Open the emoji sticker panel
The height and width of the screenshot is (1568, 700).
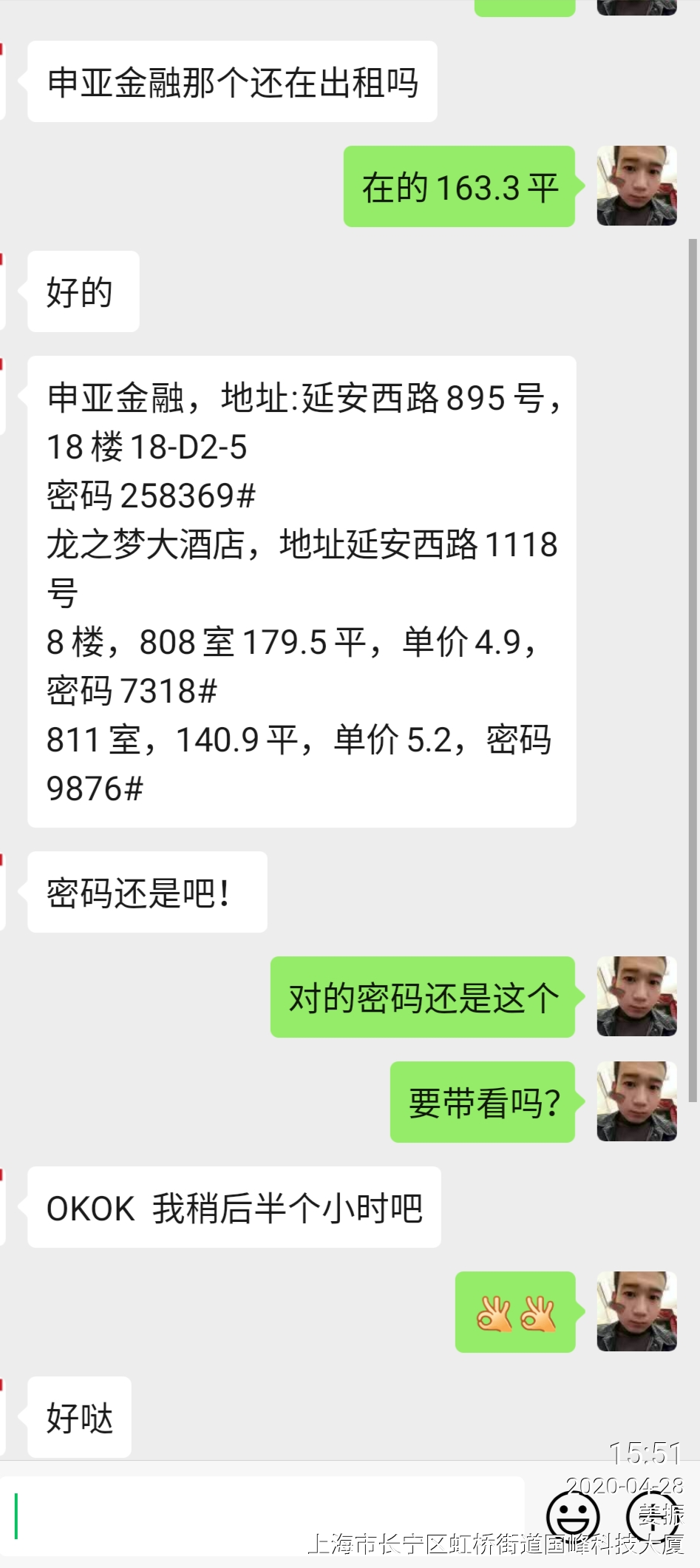[573, 1515]
